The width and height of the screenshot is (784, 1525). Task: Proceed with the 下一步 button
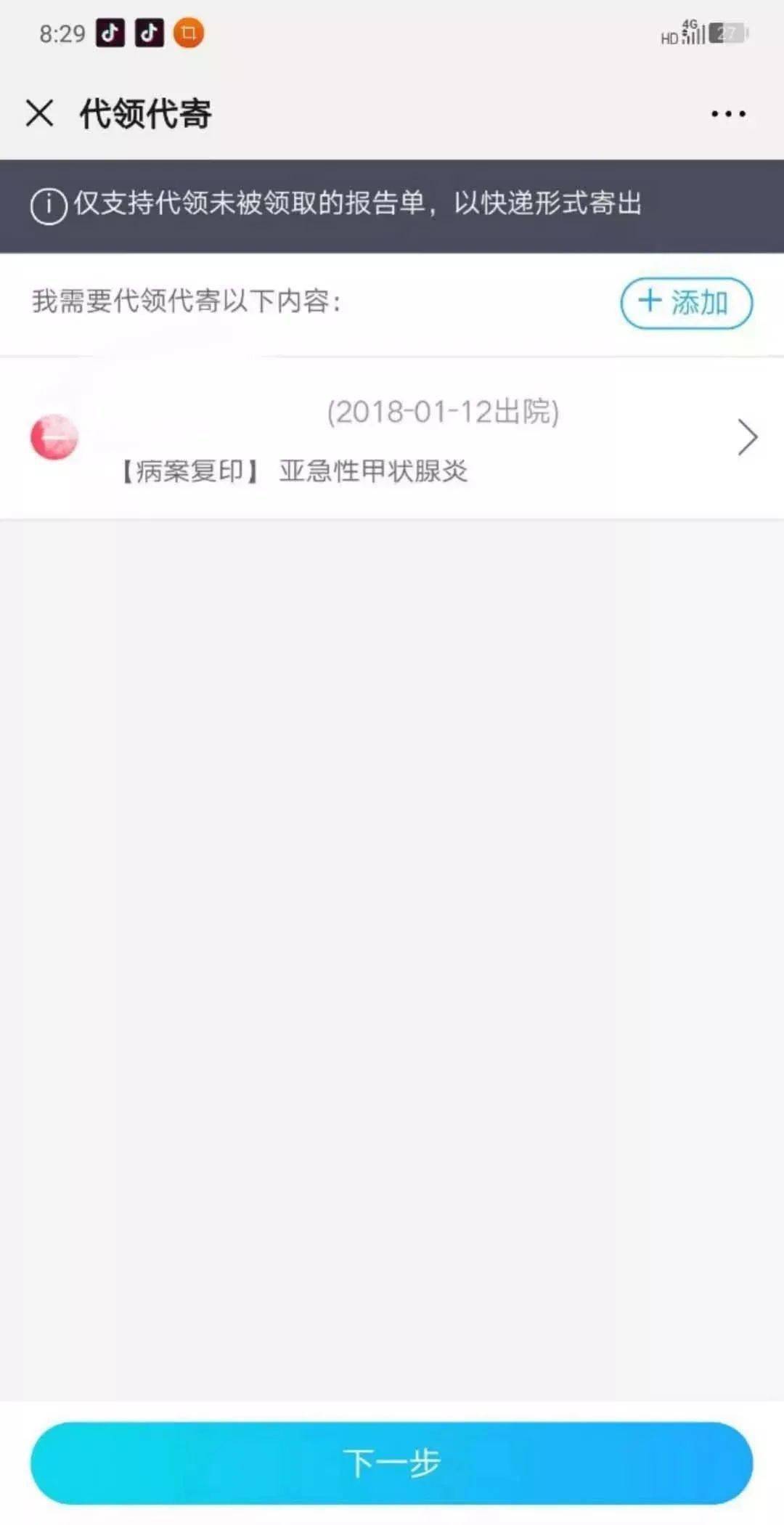pos(392,1463)
